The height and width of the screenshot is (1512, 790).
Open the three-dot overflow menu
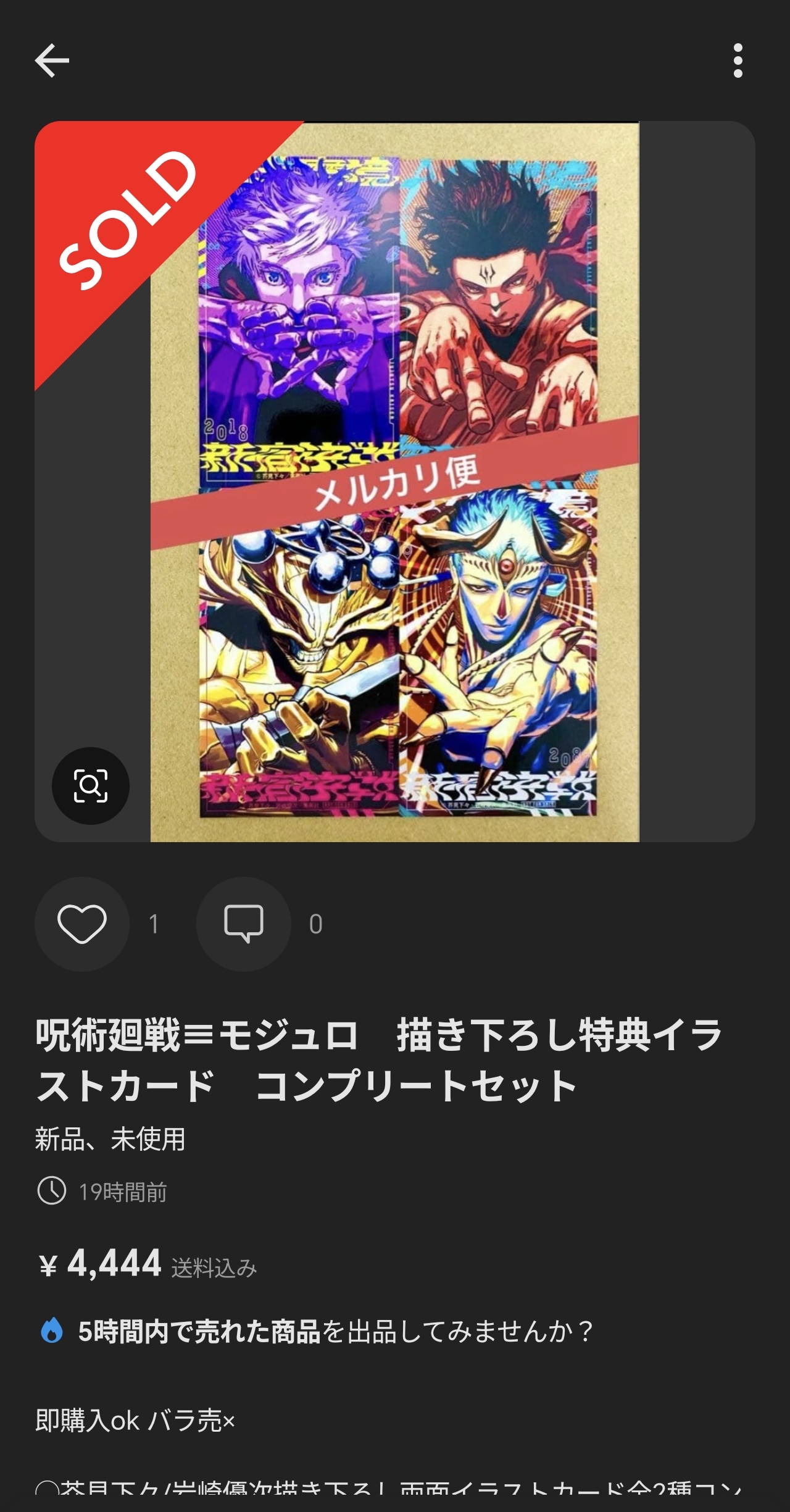(738, 61)
